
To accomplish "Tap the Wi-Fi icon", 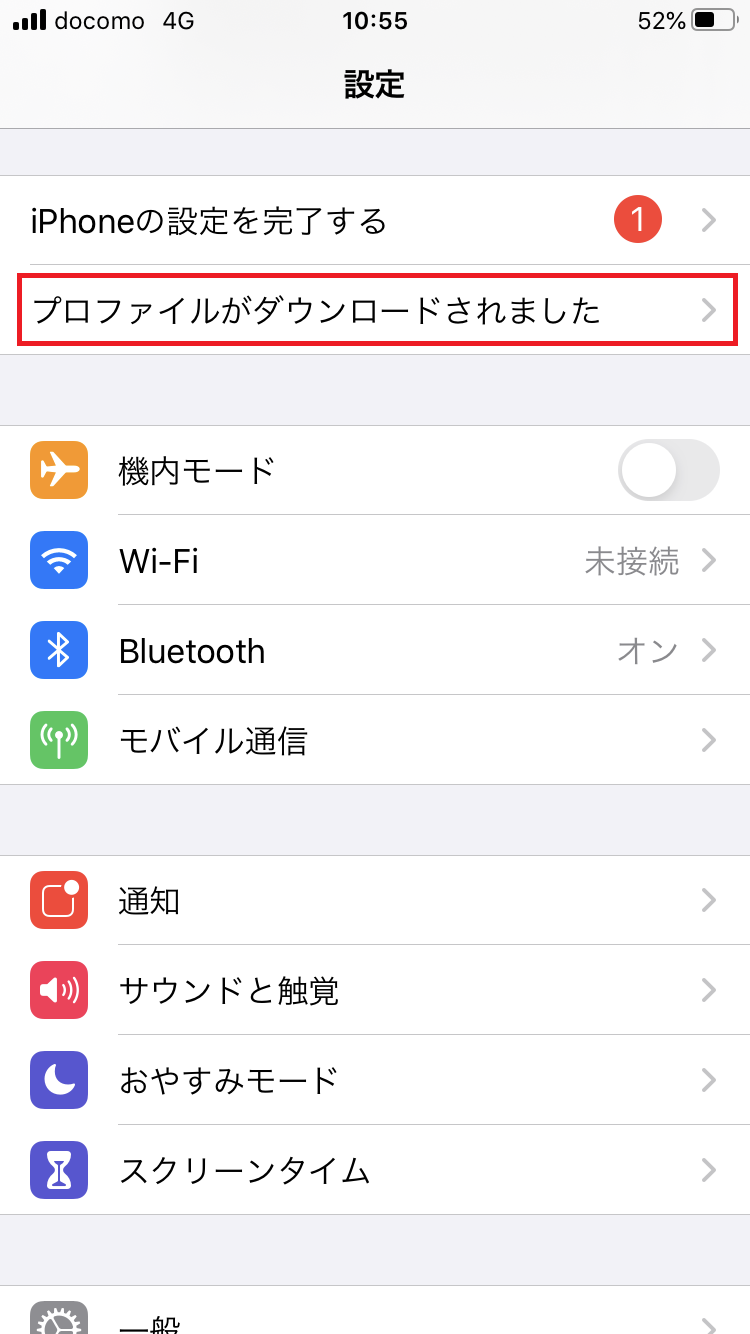I will (57, 560).
